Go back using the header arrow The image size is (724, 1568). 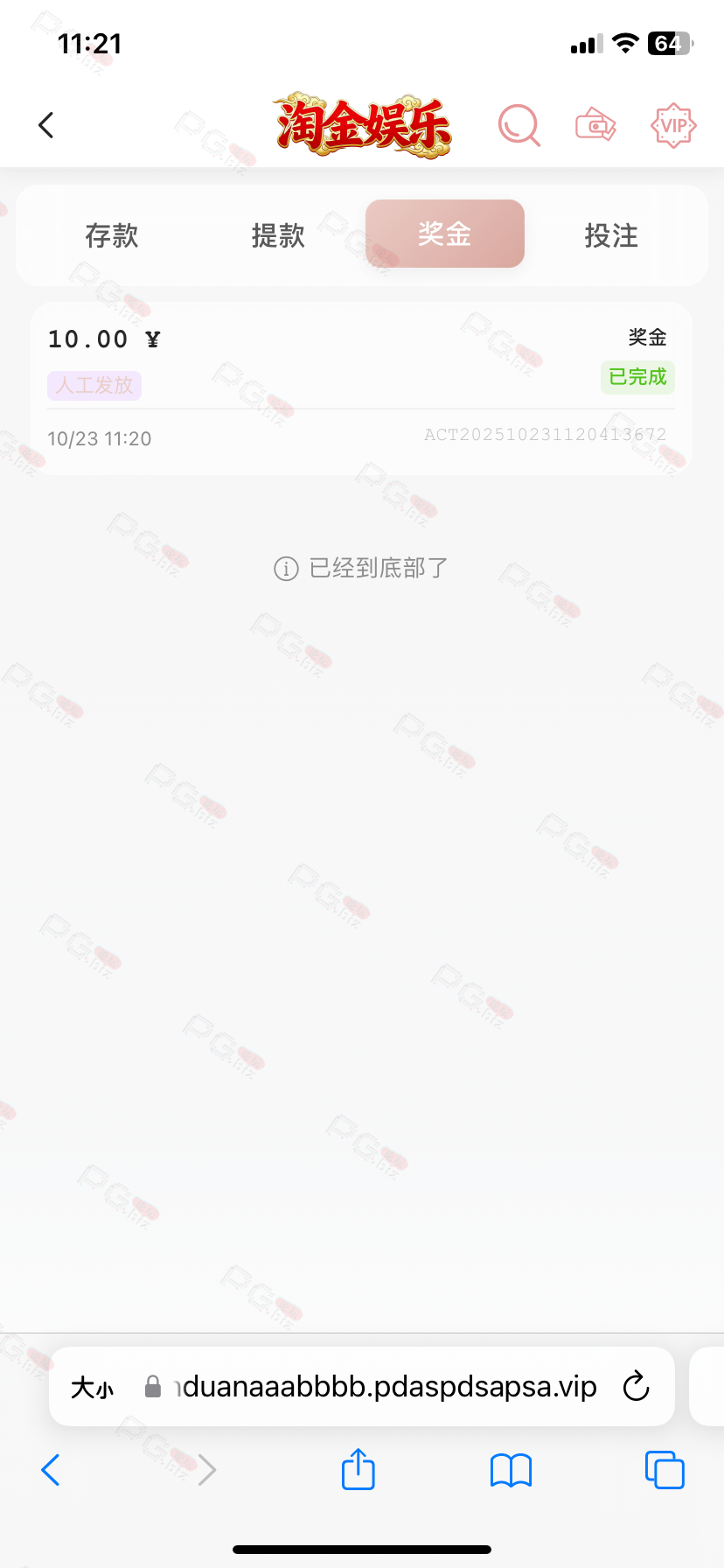[46, 125]
